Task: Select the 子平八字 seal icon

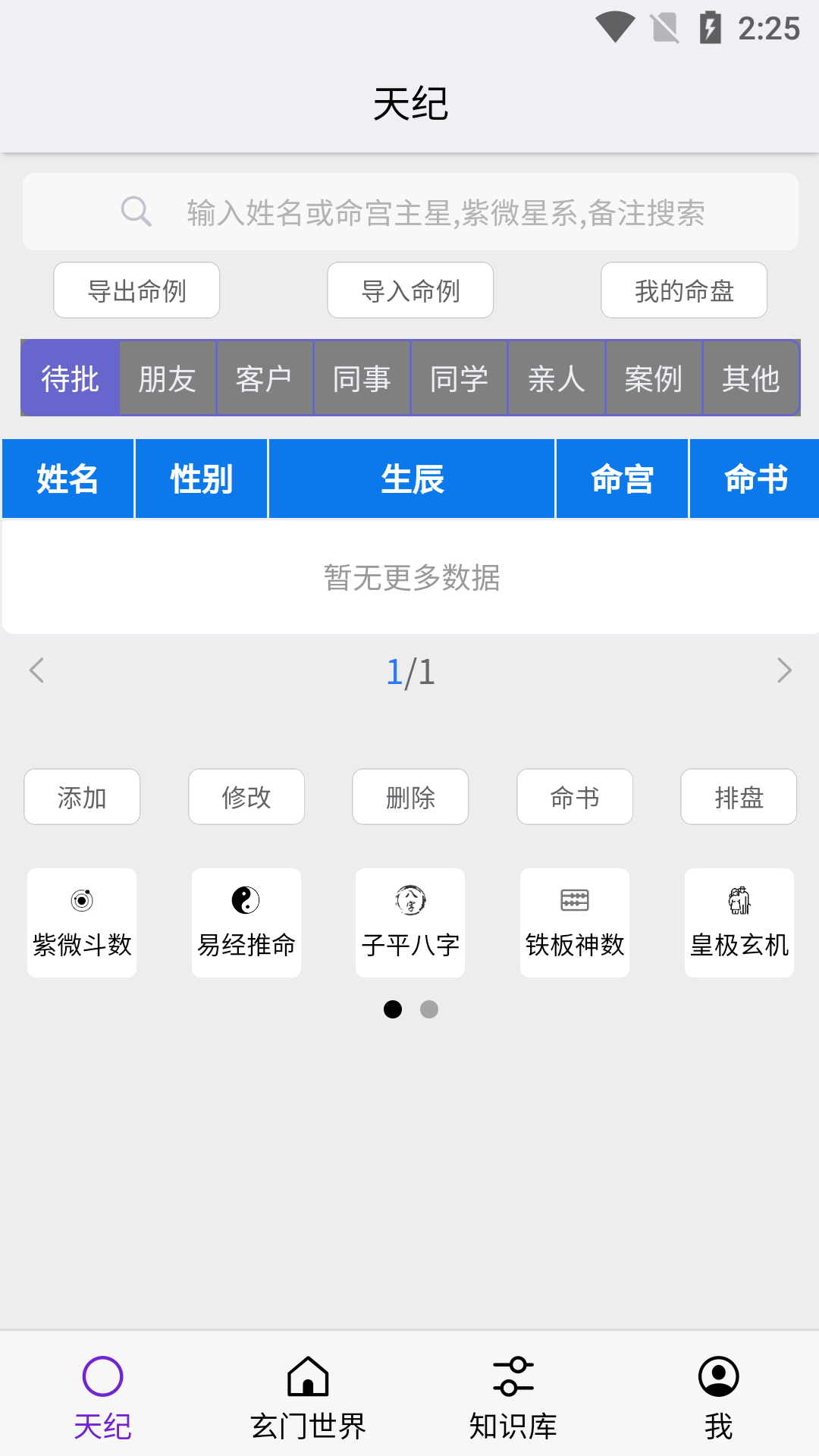Action: [x=409, y=902]
